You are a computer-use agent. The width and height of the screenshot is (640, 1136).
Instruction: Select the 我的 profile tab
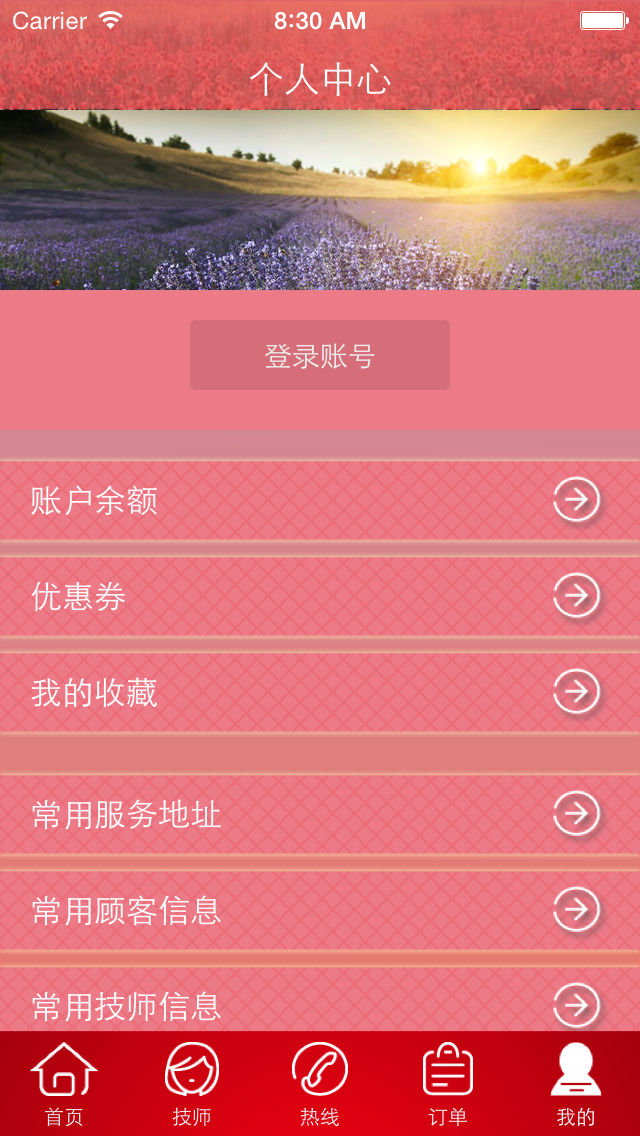point(576,1084)
